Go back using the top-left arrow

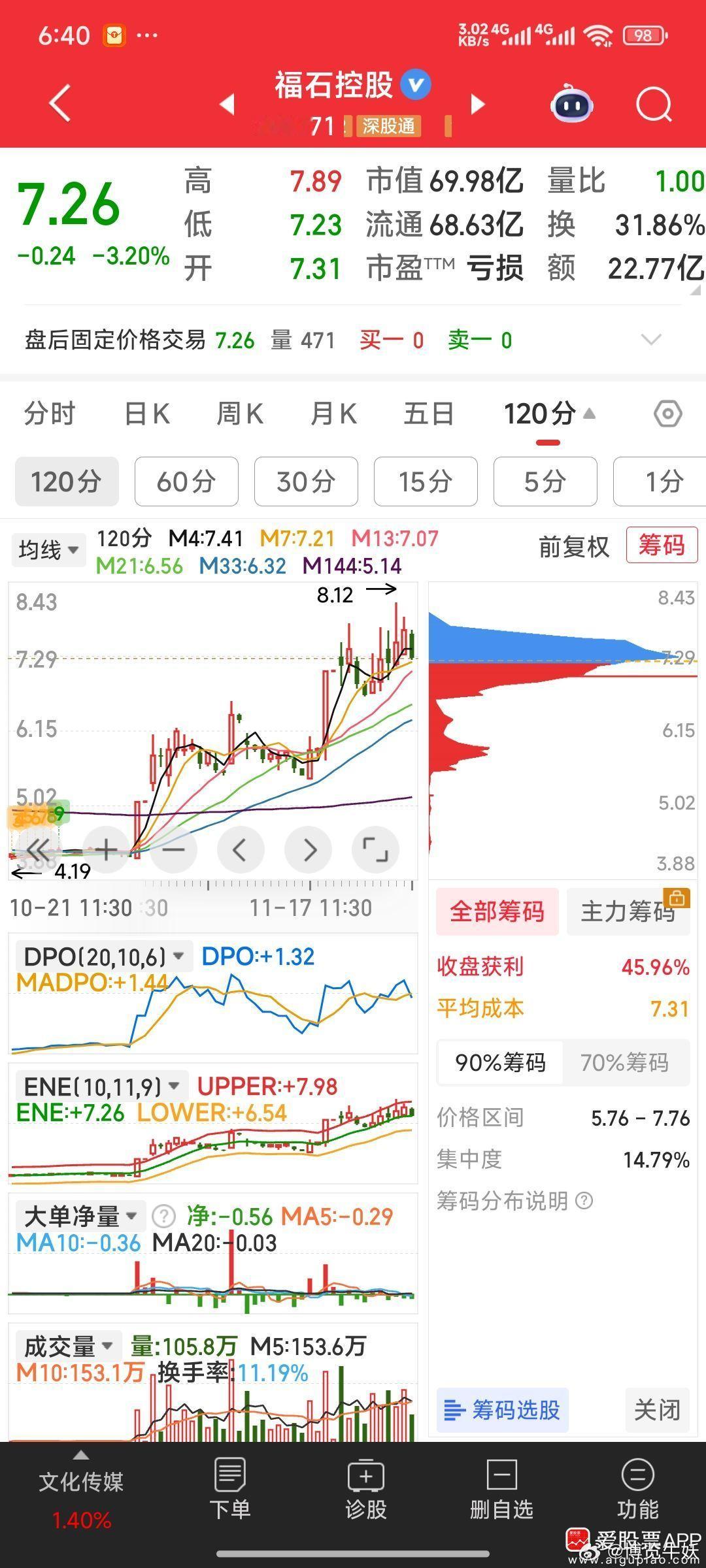click(x=60, y=103)
